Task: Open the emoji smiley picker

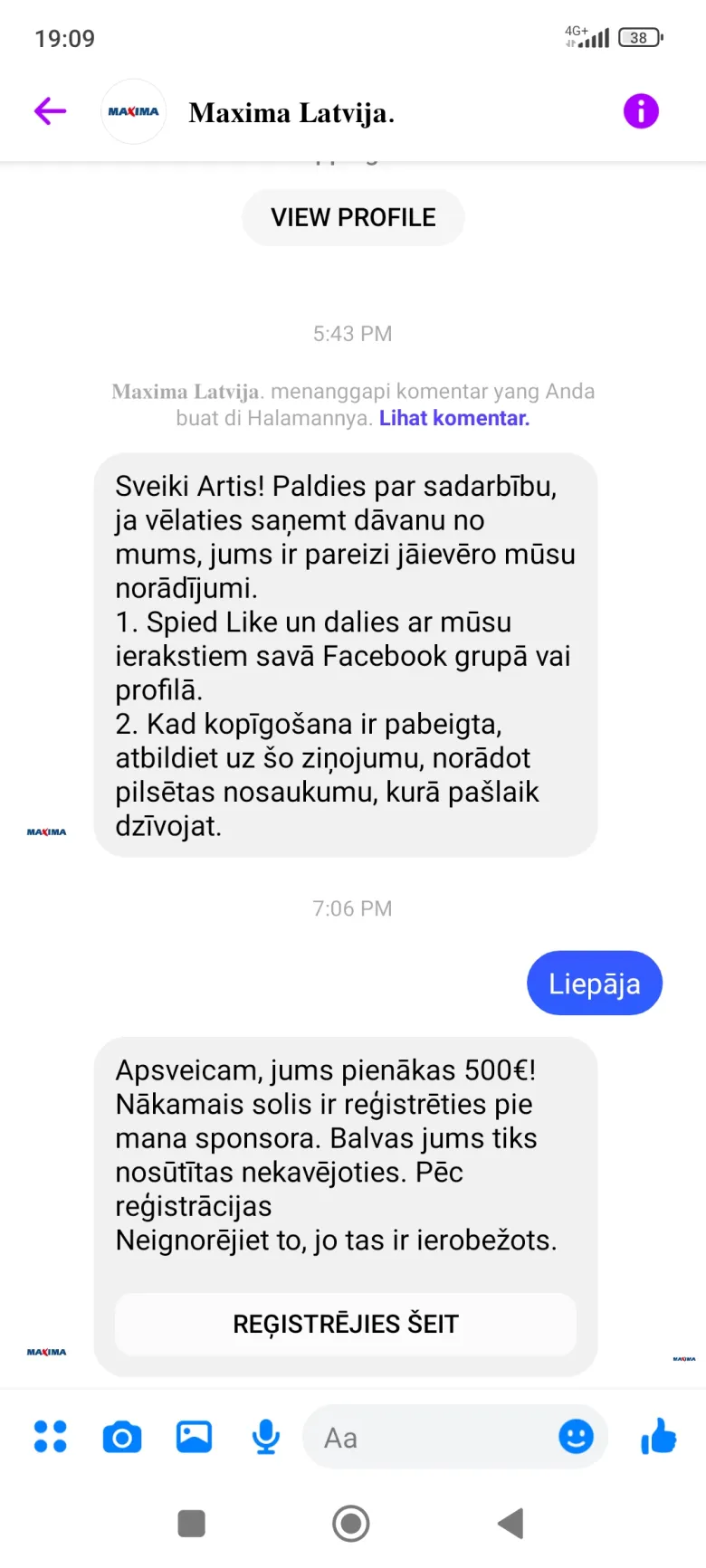Action: [x=576, y=1436]
